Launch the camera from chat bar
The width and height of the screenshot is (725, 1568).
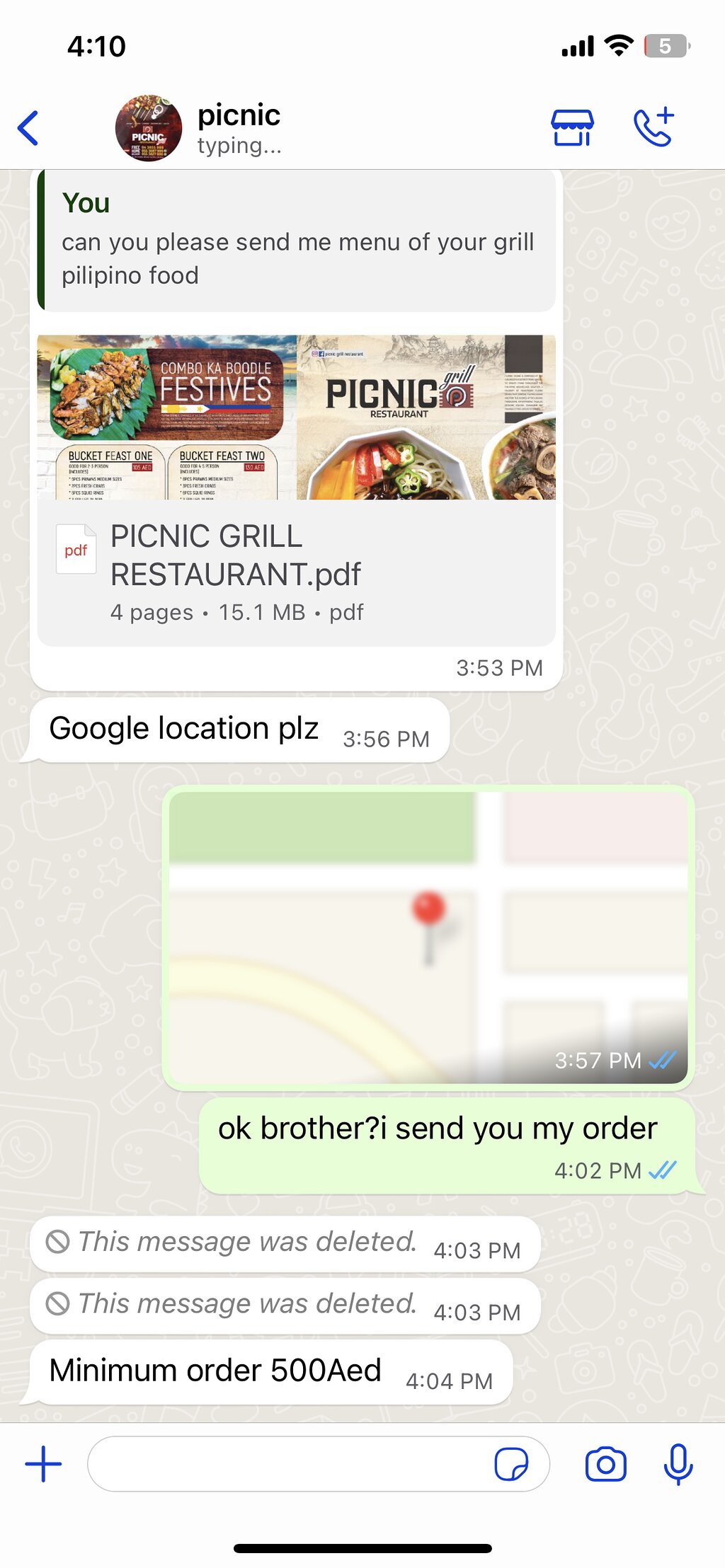[x=606, y=1464]
